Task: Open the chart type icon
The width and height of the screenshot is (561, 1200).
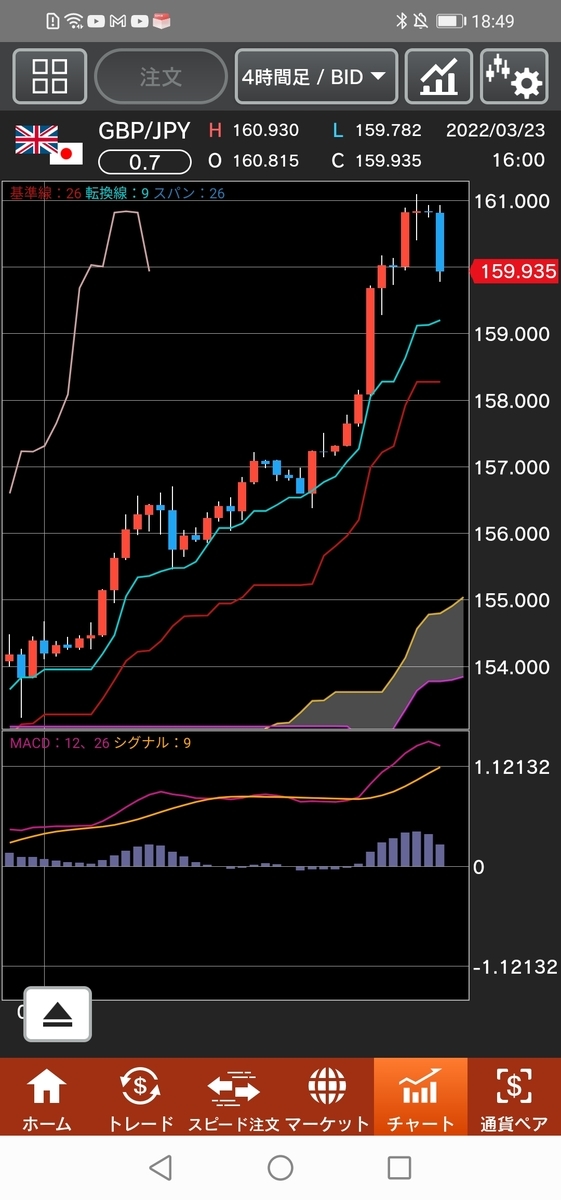Action: [x=439, y=77]
